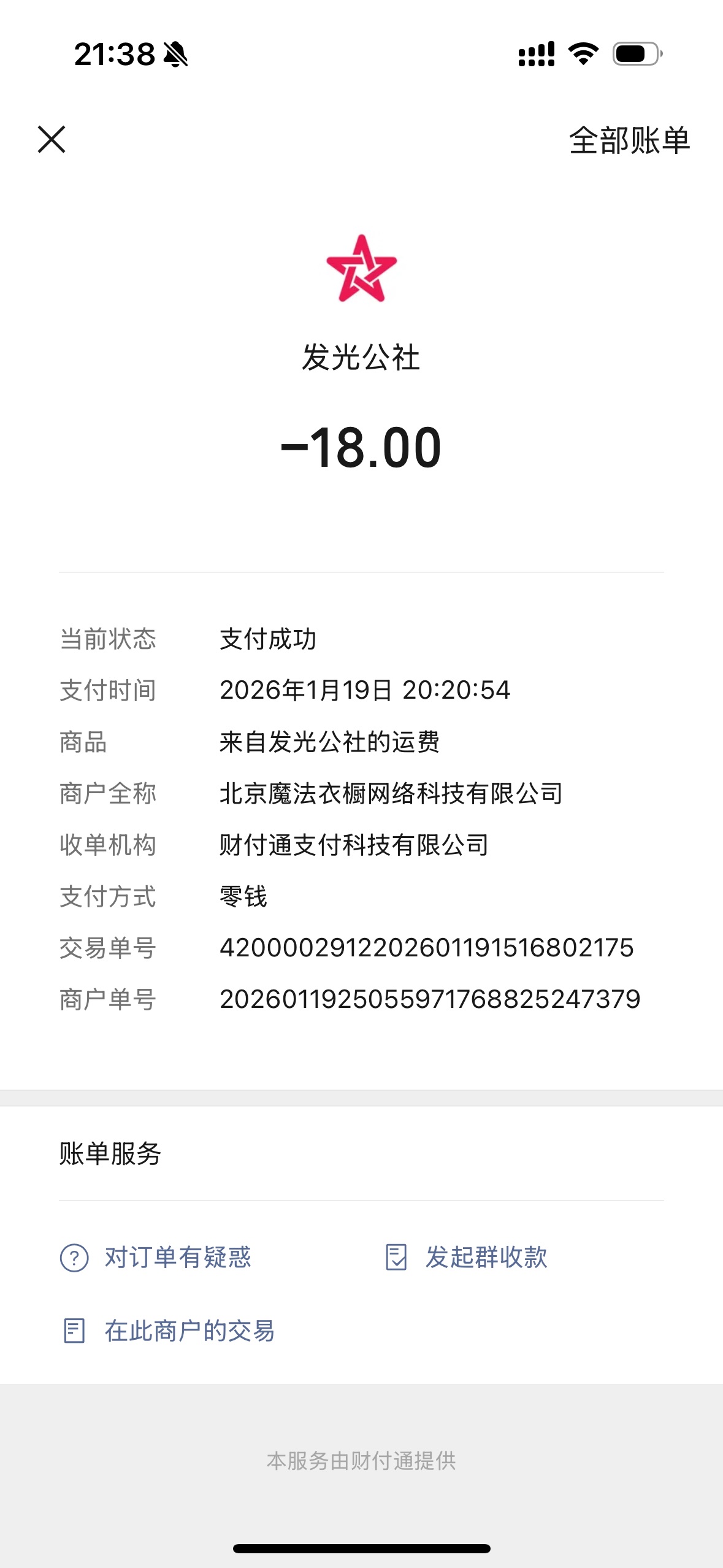Screen dimensions: 723x1568
Task: Start a group collection via 发起群收款
Action: tap(467, 1258)
